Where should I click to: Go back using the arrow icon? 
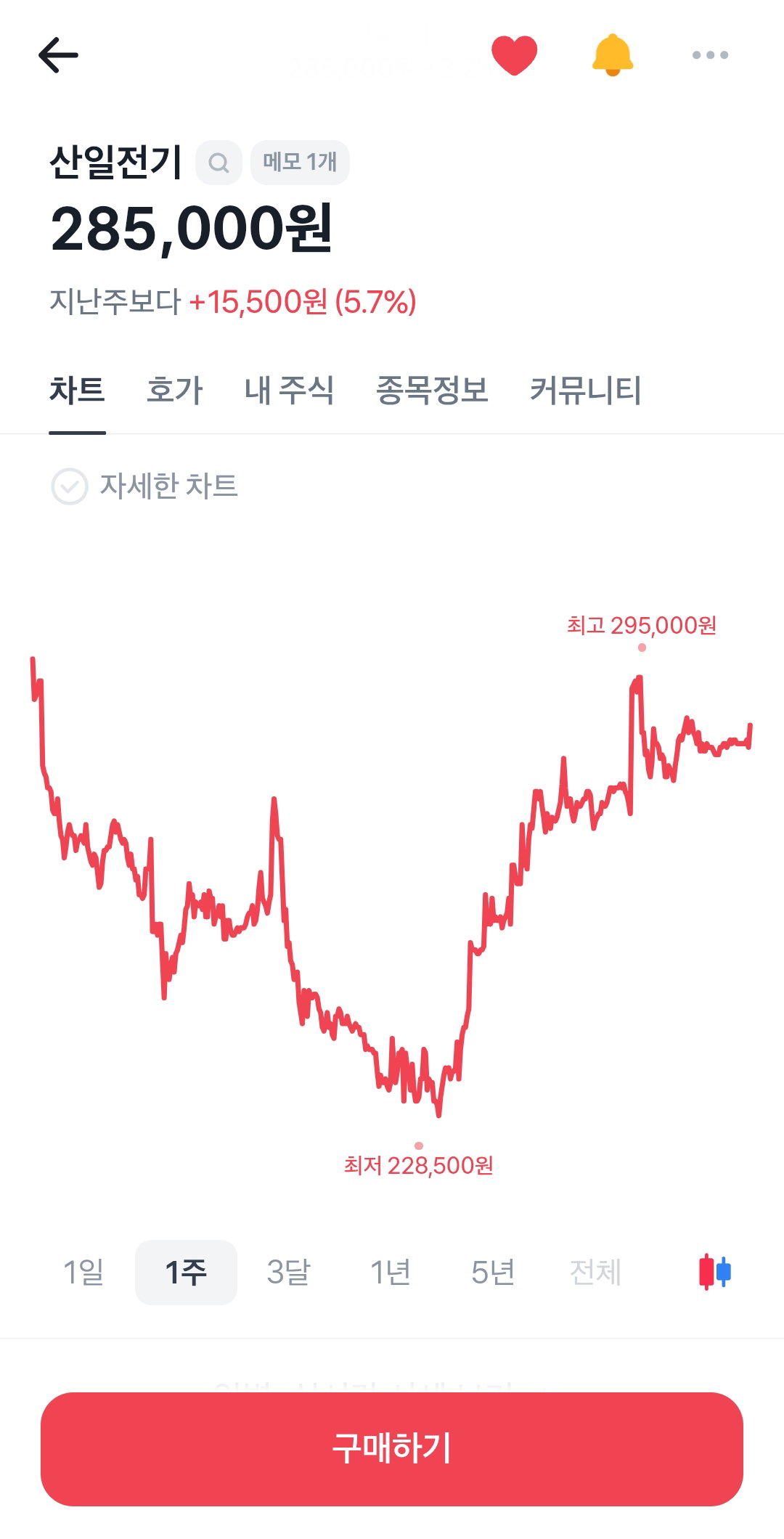(58, 55)
